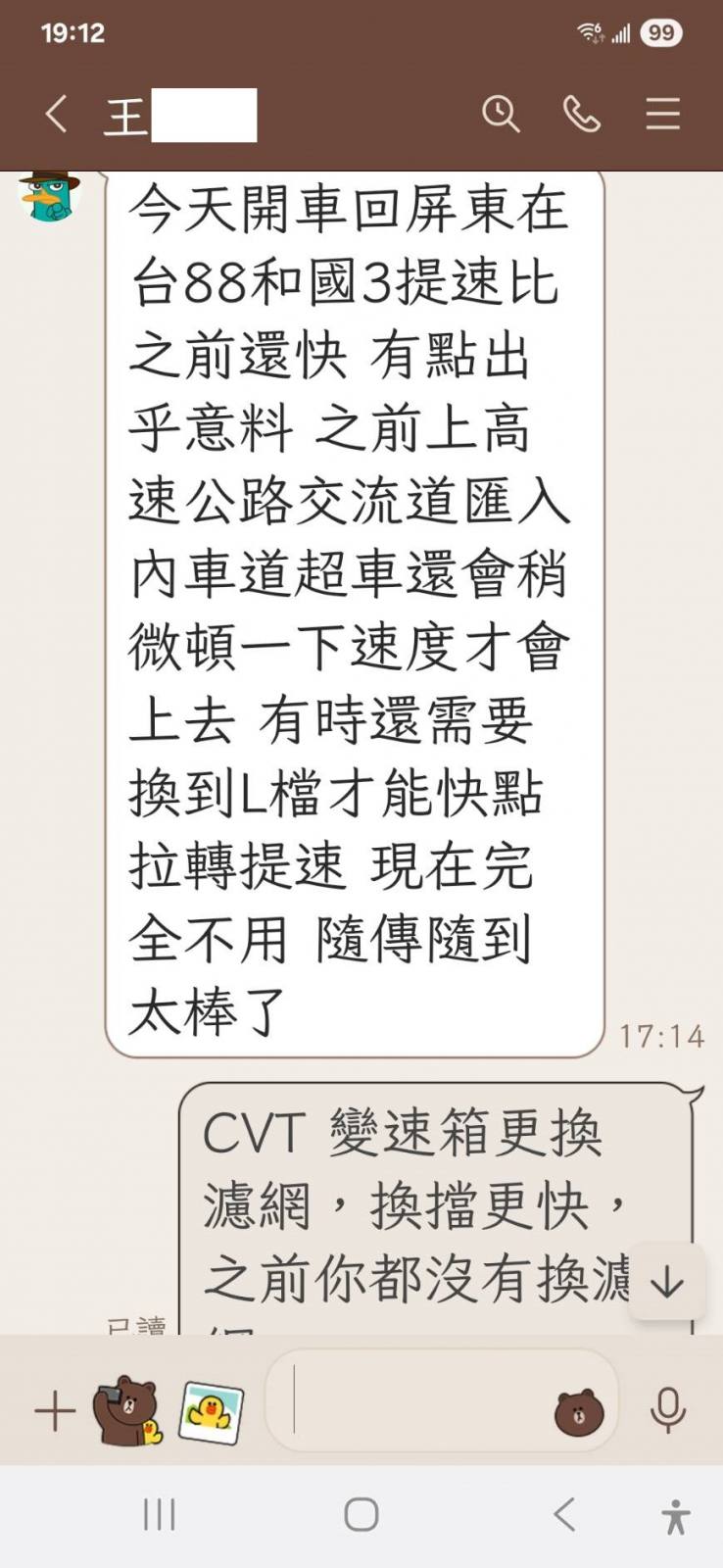
Task: Open recent apps from navigation bar
Action: [x=160, y=1515]
